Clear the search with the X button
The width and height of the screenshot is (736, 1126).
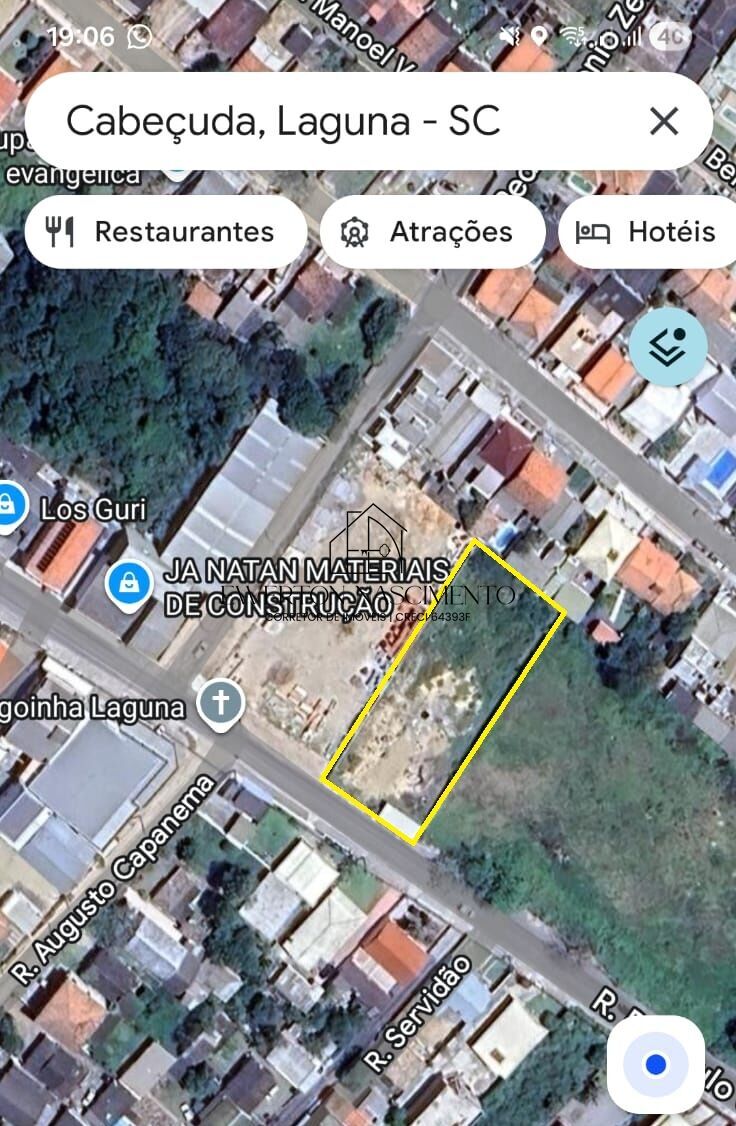click(x=664, y=122)
